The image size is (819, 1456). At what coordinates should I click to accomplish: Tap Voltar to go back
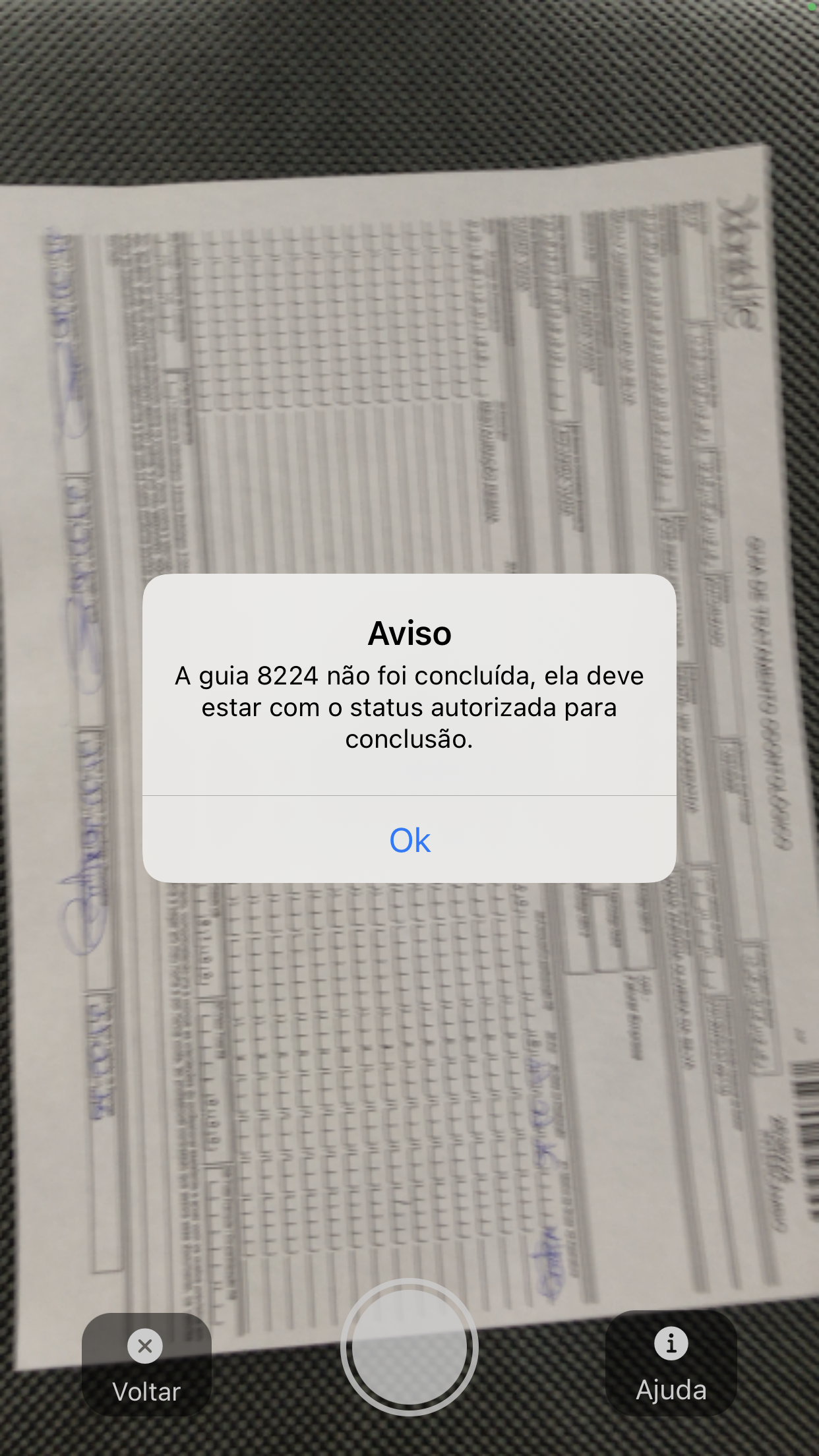tap(146, 1364)
